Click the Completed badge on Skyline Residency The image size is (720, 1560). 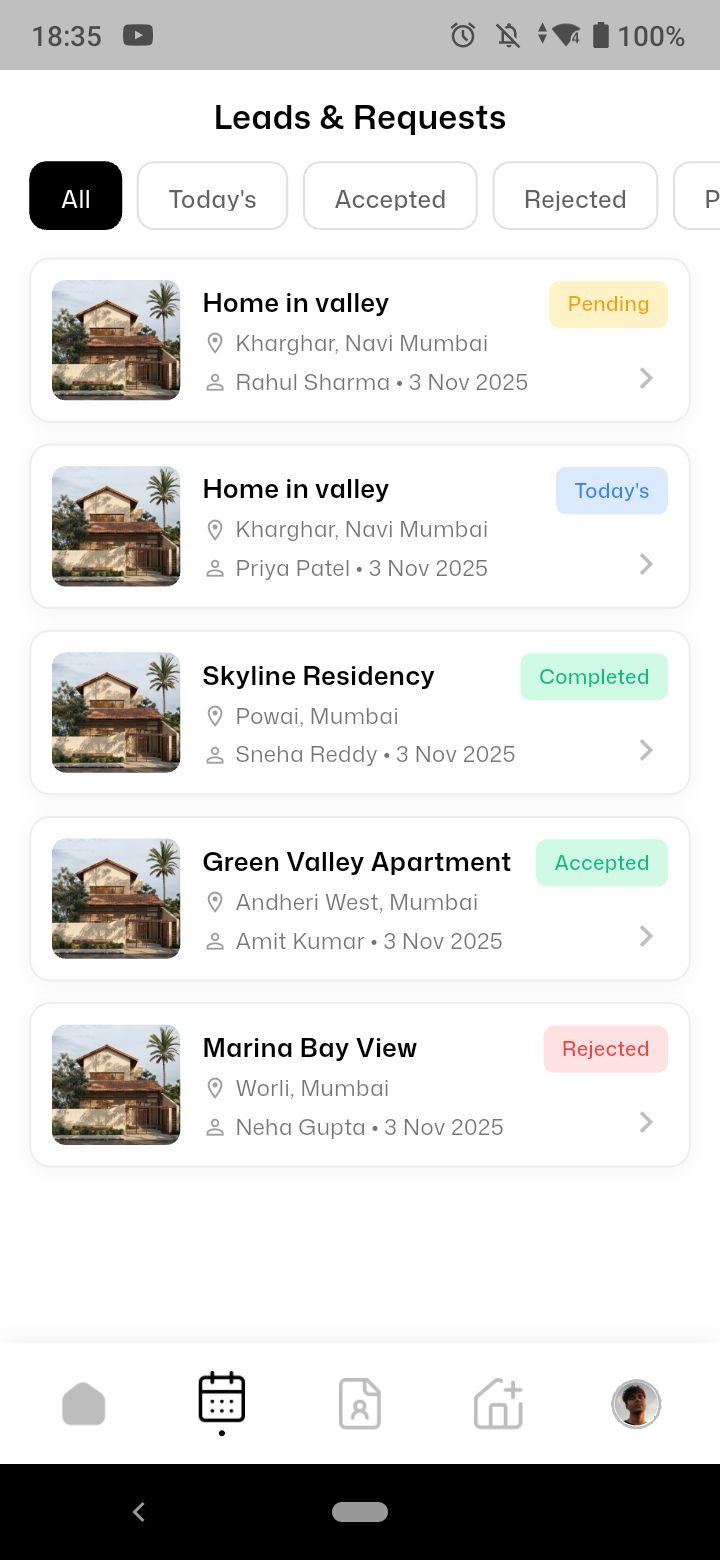[594, 677]
